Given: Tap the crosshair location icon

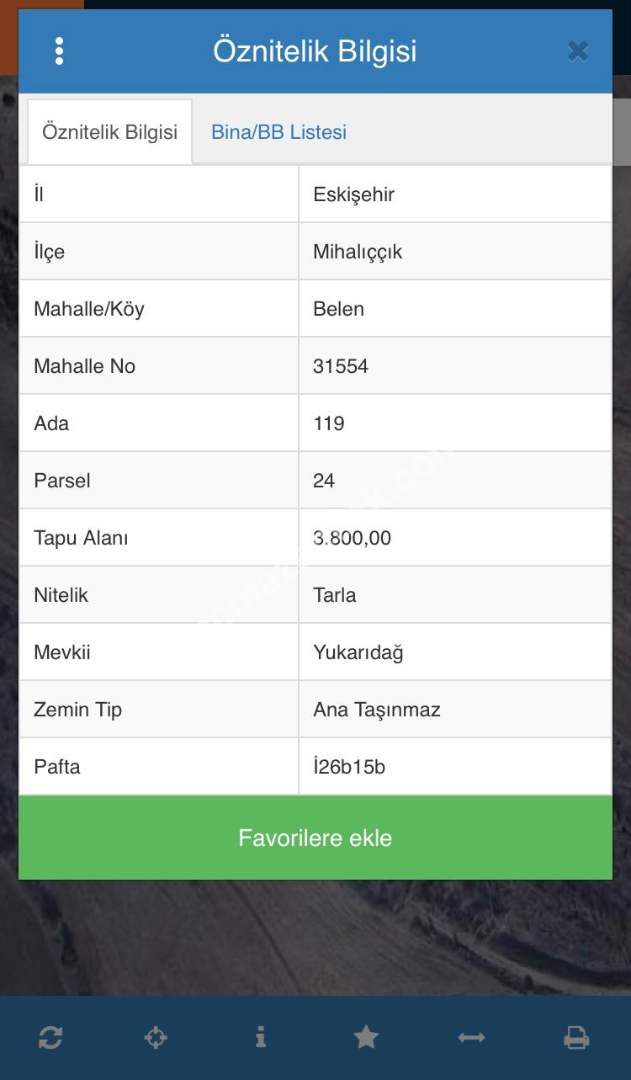Looking at the screenshot, I should (x=155, y=1038).
